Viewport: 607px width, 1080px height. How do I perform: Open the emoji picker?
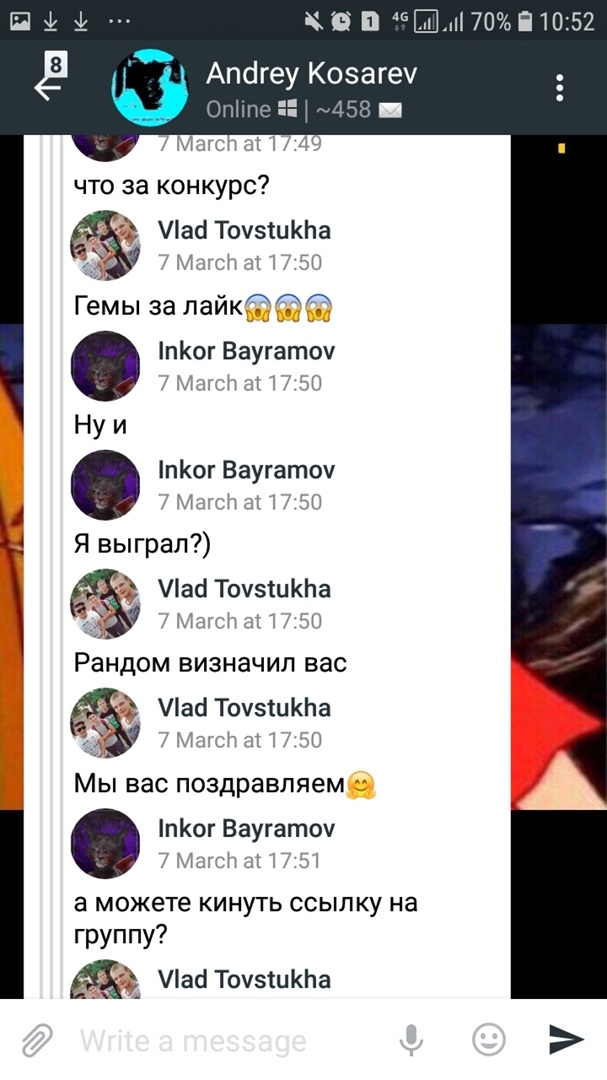488,1041
